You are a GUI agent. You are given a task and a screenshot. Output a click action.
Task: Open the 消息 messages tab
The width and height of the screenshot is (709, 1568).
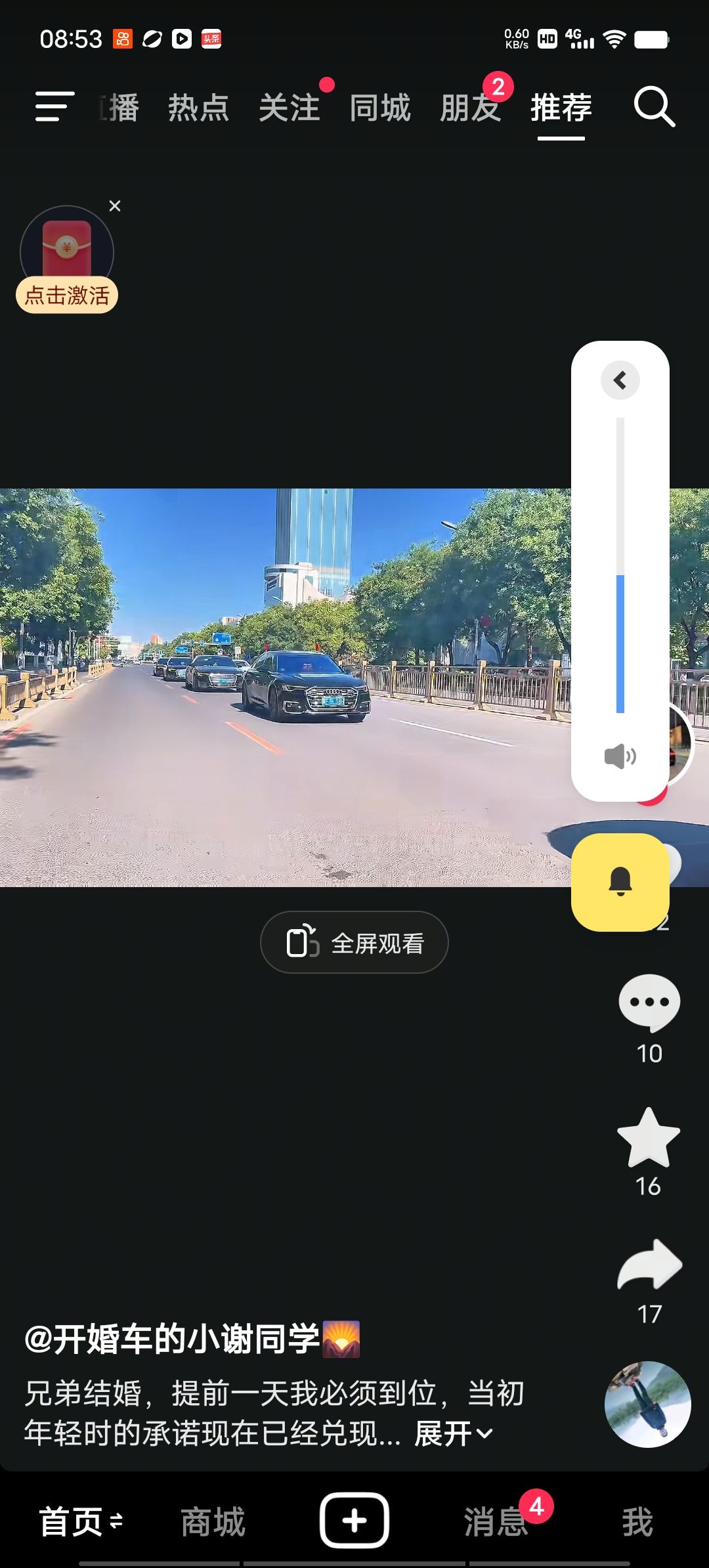[496, 1522]
